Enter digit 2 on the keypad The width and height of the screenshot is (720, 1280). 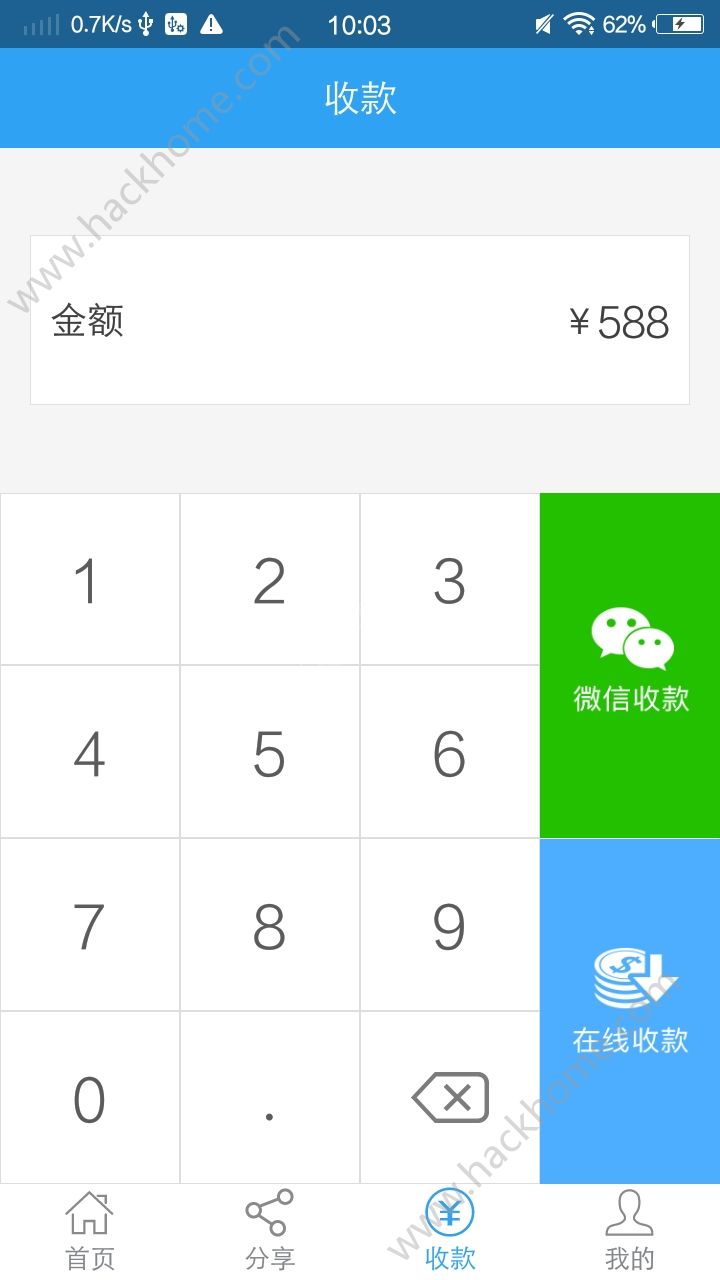pyautogui.click(x=270, y=580)
